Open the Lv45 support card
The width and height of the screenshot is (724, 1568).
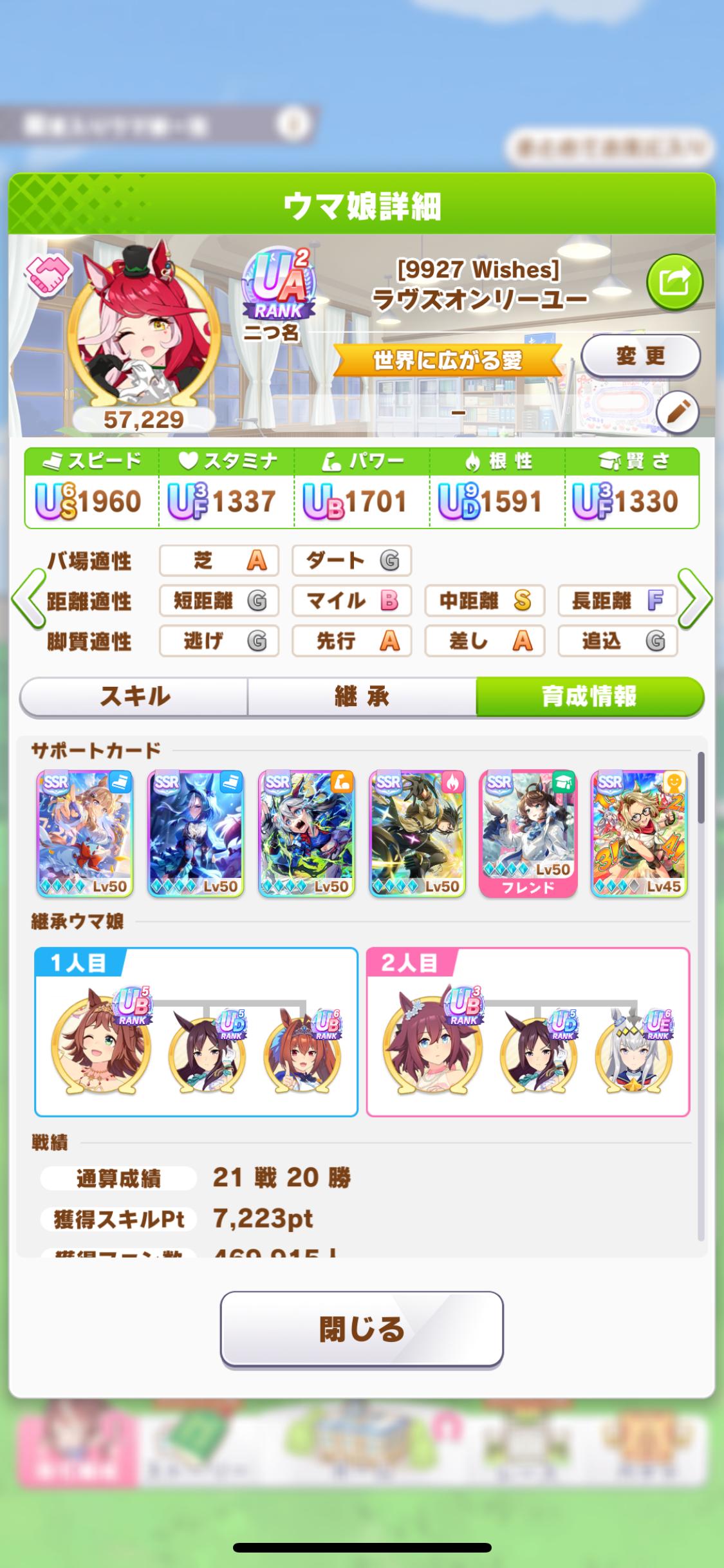tap(638, 833)
